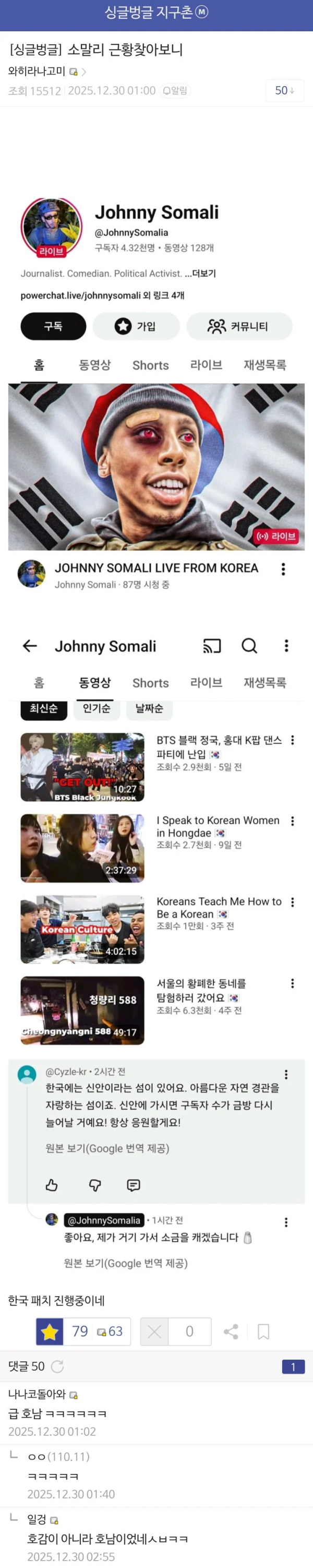Viewport: 313px width, 1568px height.
Task: Open commenter 나나코돌아와's profile
Action: click(37, 1394)
